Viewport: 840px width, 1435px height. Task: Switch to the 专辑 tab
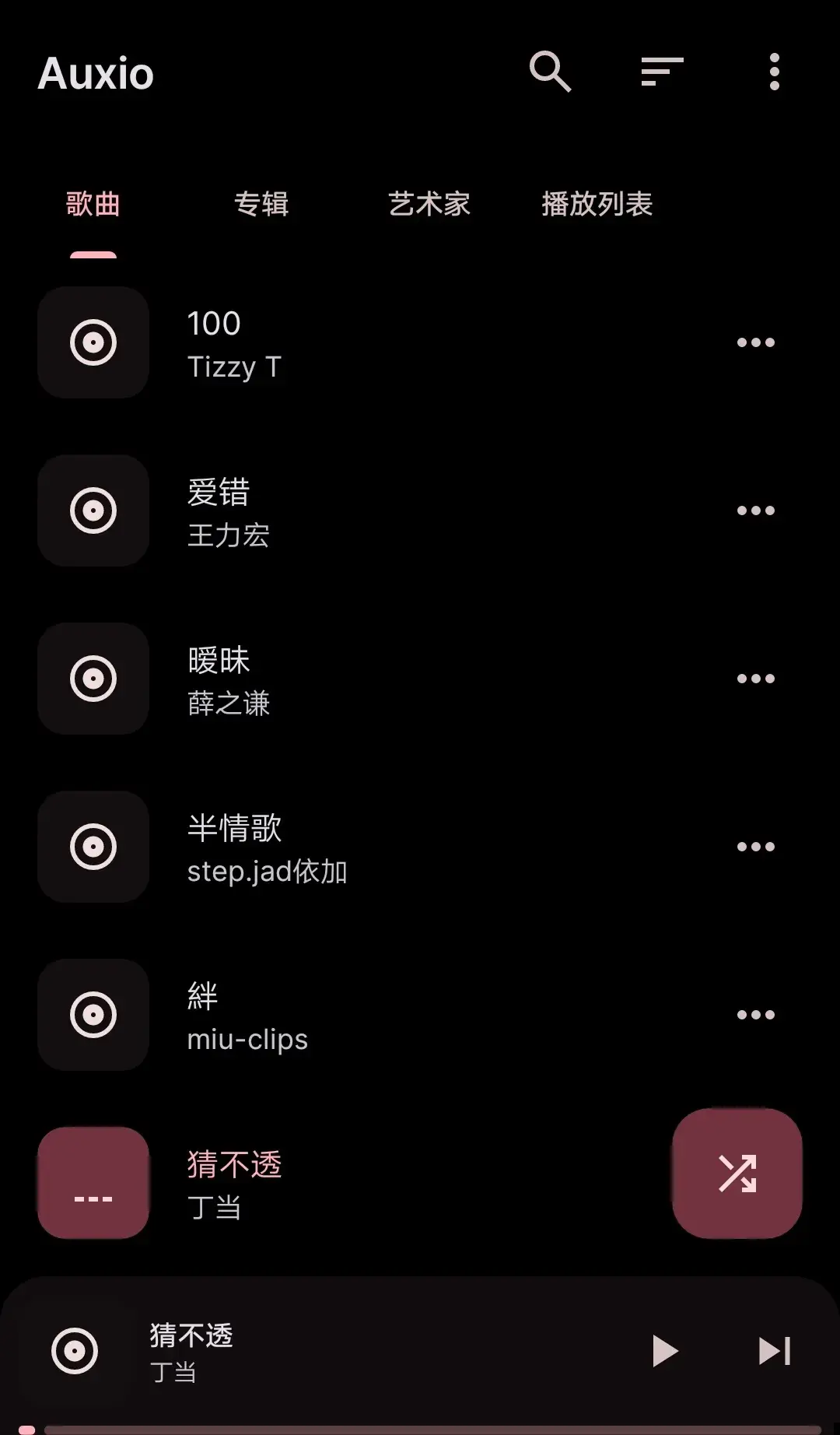pos(261,204)
